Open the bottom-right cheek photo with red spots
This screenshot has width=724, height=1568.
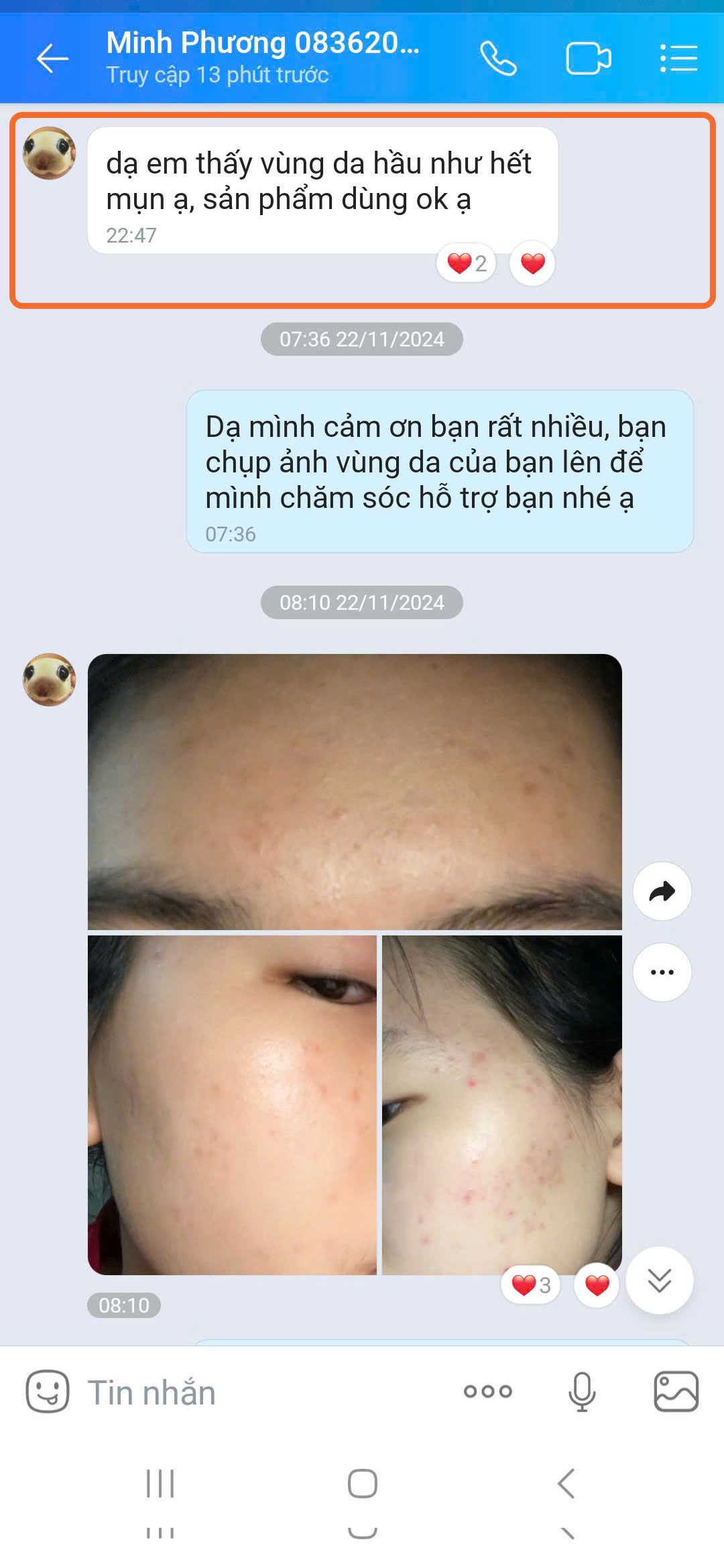tap(501, 1104)
